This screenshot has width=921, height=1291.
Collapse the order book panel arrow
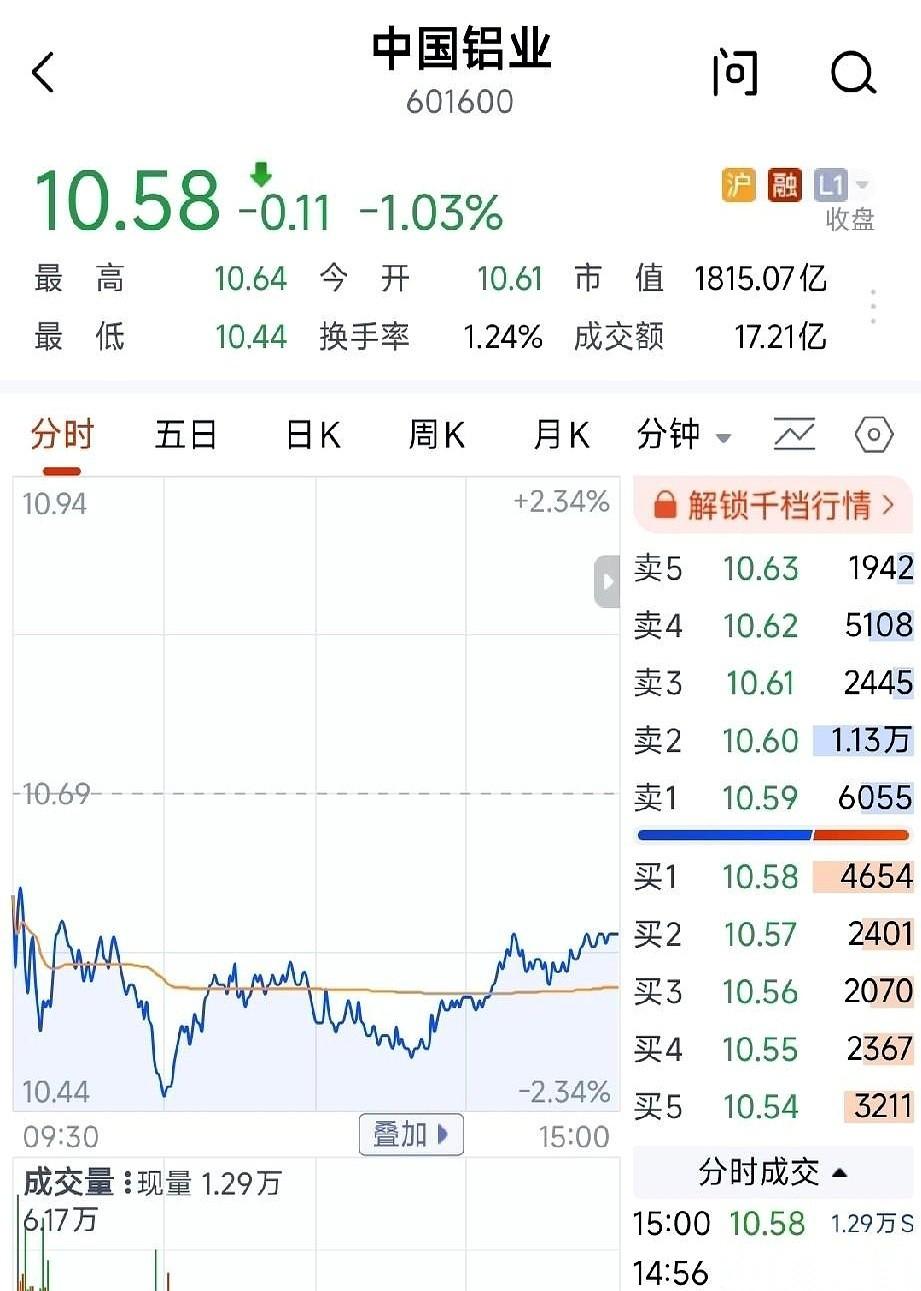tap(607, 581)
